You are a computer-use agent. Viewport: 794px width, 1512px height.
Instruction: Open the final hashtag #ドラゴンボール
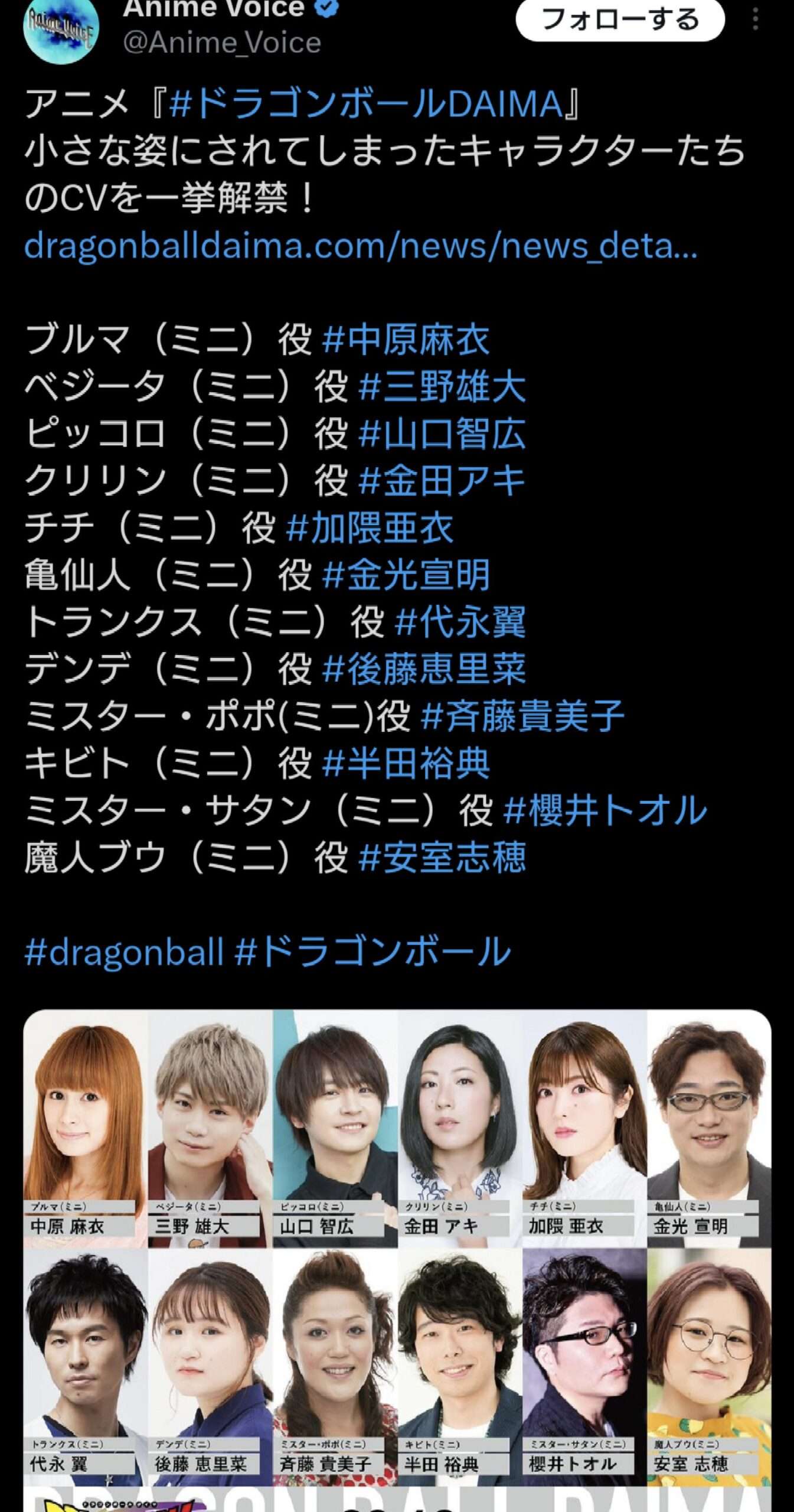point(373,951)
